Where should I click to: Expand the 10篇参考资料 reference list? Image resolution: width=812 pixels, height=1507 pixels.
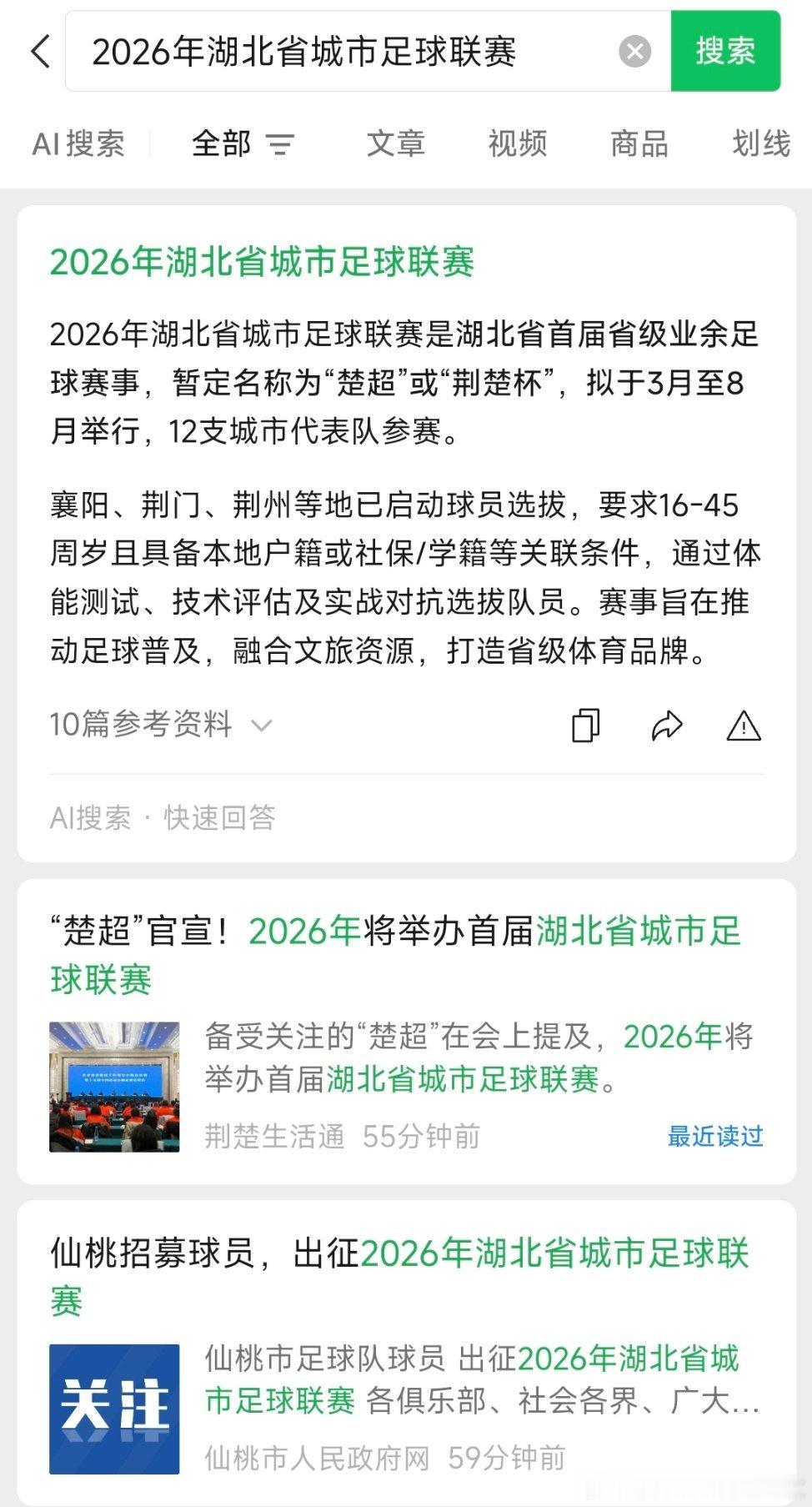click(140, 725)
